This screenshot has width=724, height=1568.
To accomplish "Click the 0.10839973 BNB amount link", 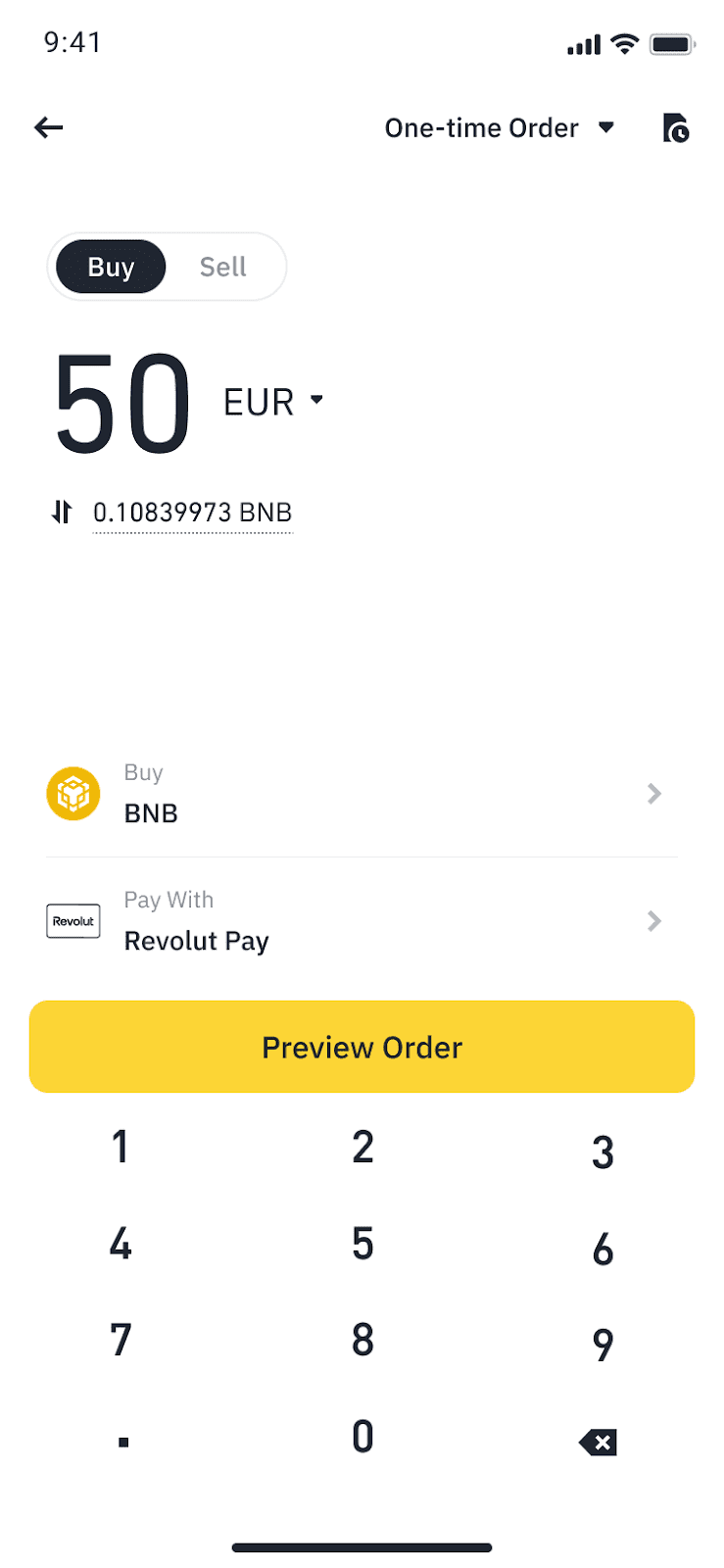I will [x=192, y=512].
